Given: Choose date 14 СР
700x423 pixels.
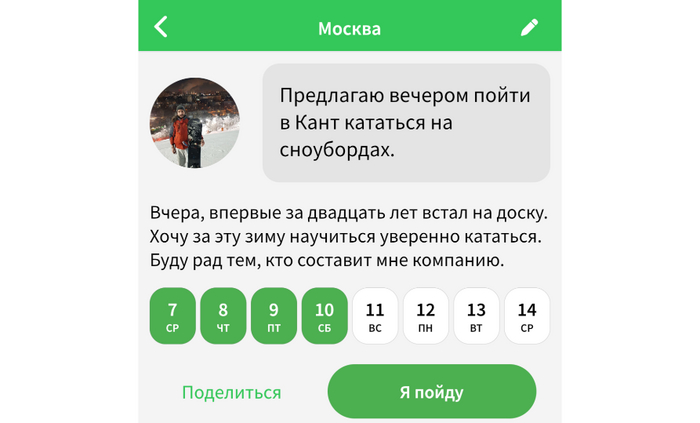Looking at the screenshot, I should 527,316.
